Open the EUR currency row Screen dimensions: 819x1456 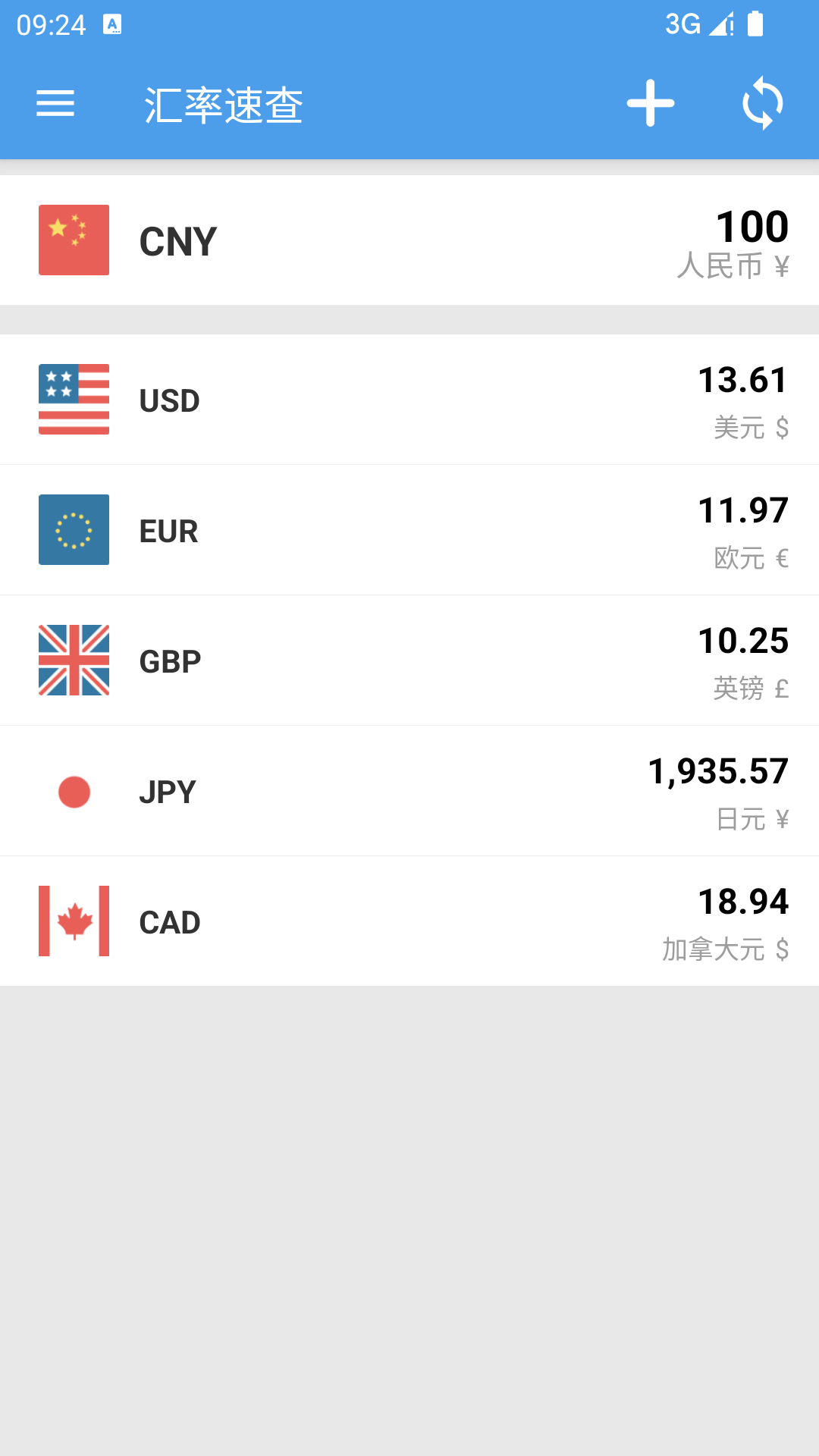coord(409,530)
